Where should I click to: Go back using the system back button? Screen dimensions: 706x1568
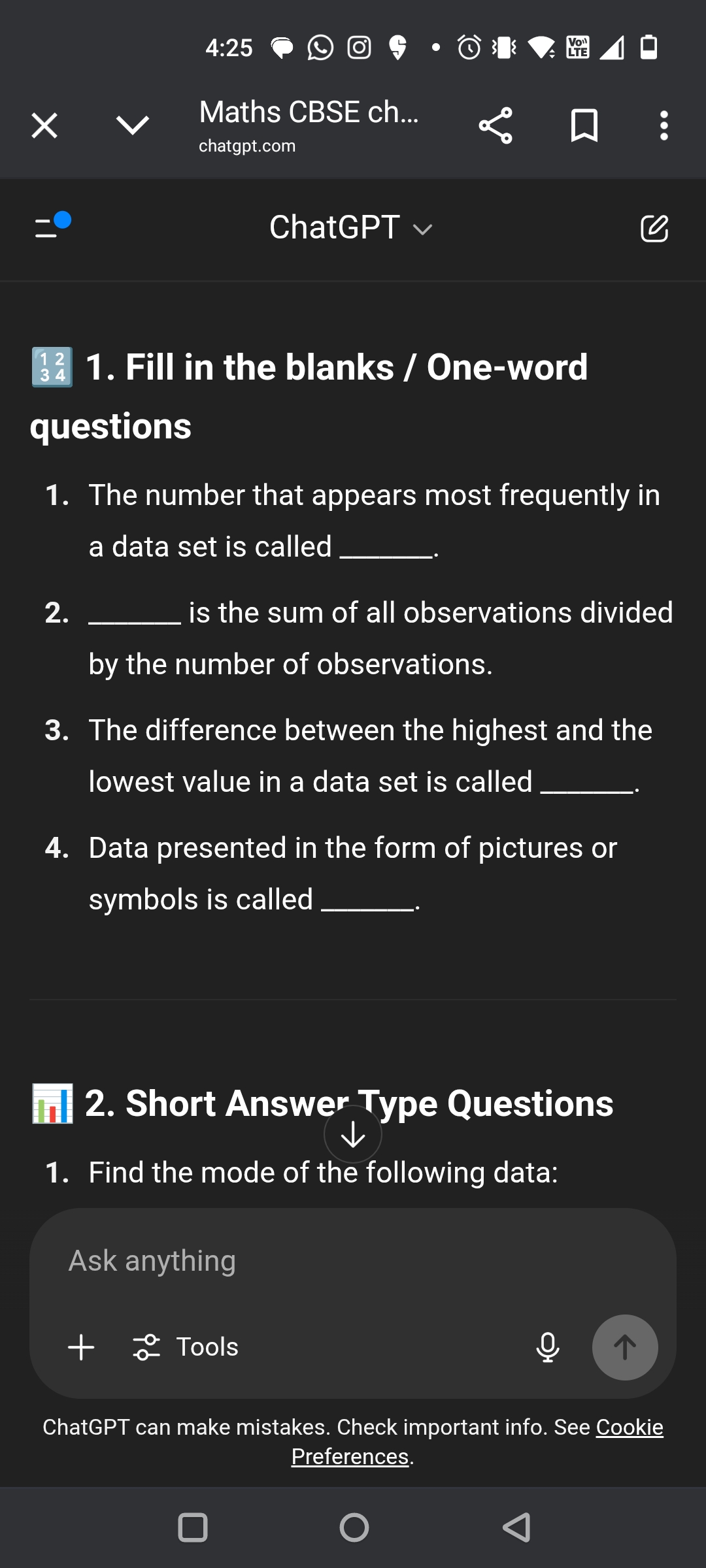[x=516, y=1527]
